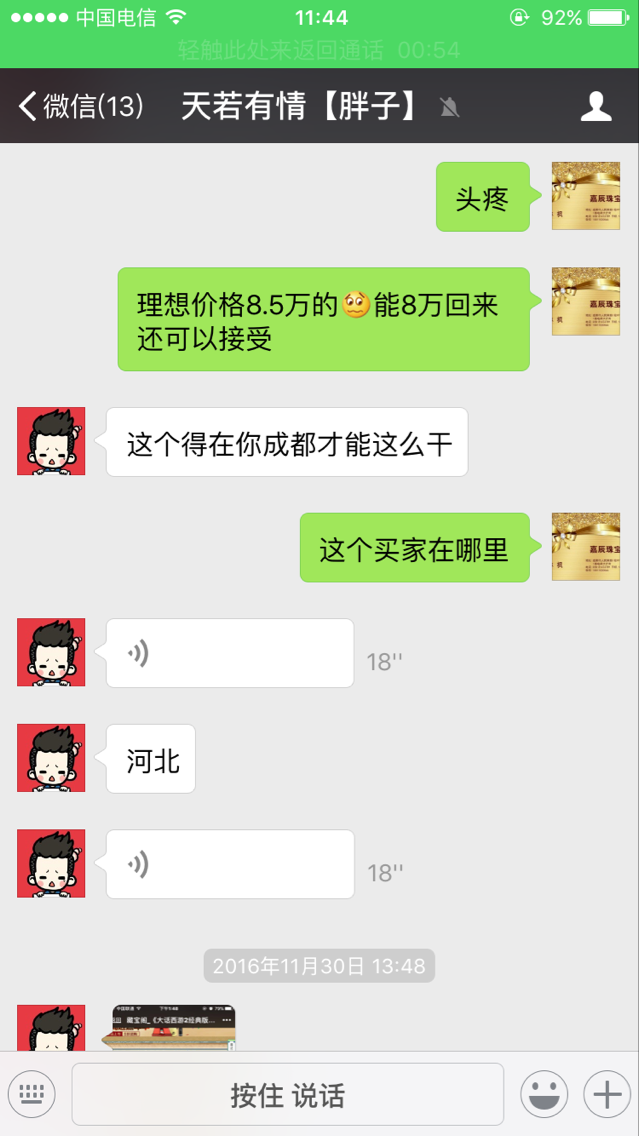This screenshot has height=1136, width=639.
Task: Open my own avatar beside 头疼
Action: coord(585,196)
